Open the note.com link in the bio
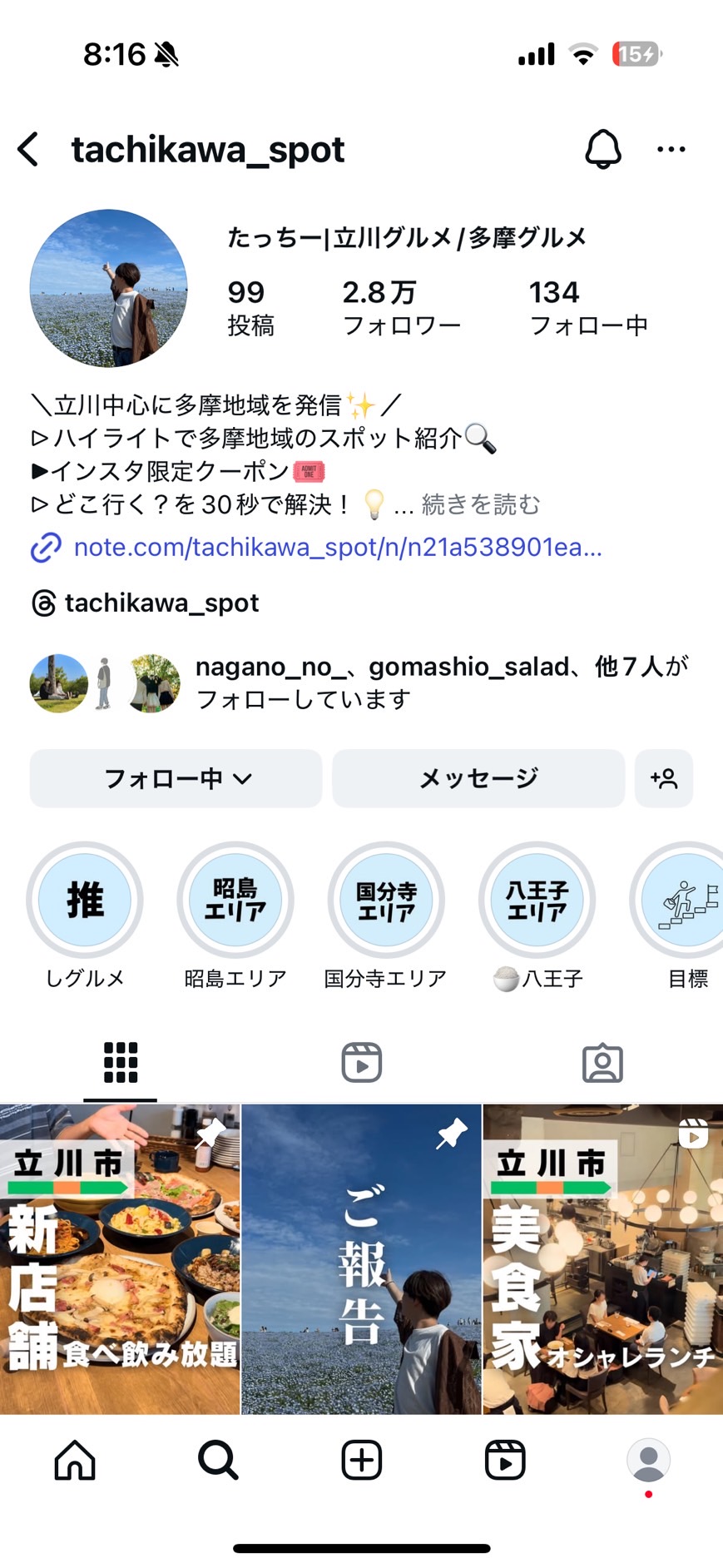This screenshot has height=1568, width=723. 337,548
